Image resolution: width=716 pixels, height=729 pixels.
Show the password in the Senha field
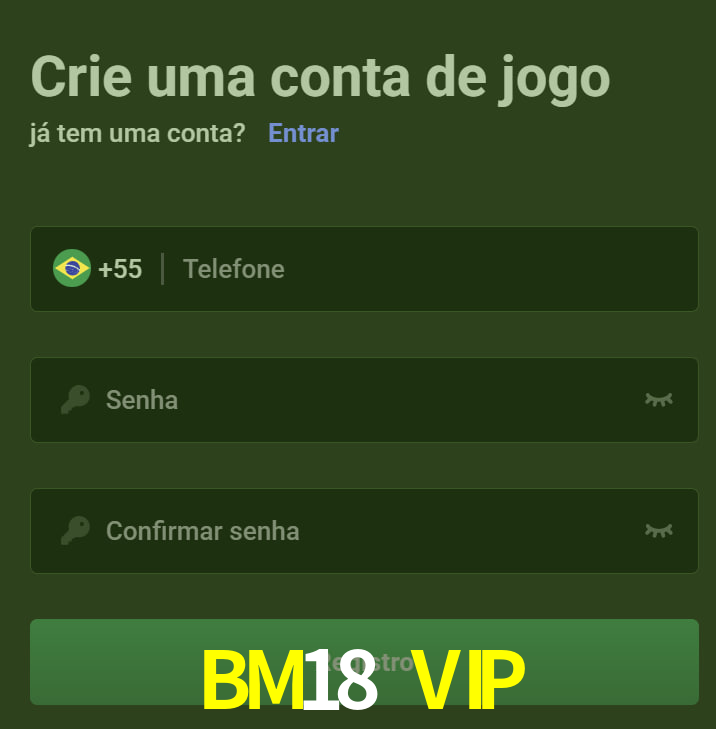point(658,400)
